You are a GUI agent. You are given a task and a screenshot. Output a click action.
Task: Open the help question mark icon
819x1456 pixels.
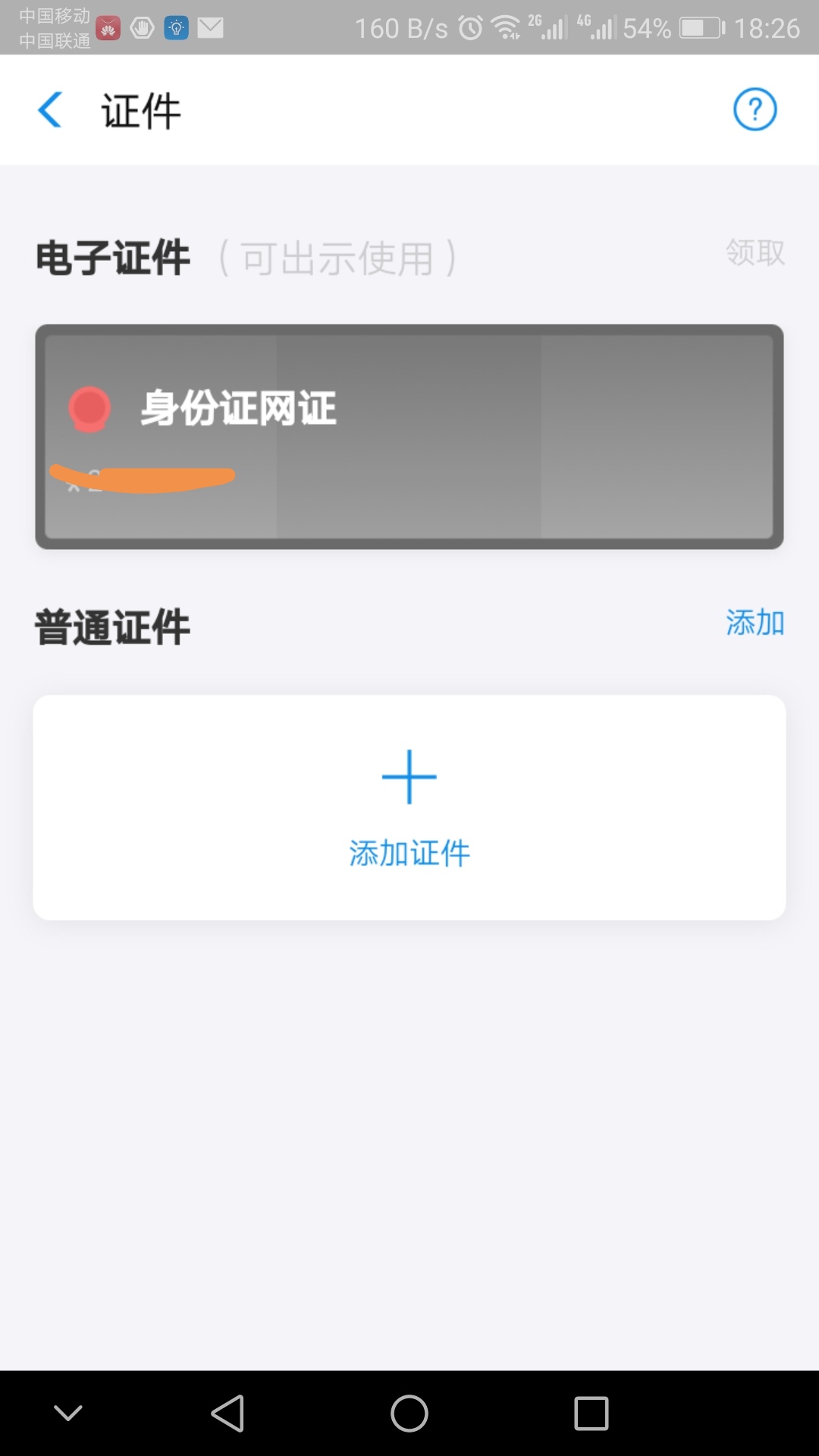755,109
